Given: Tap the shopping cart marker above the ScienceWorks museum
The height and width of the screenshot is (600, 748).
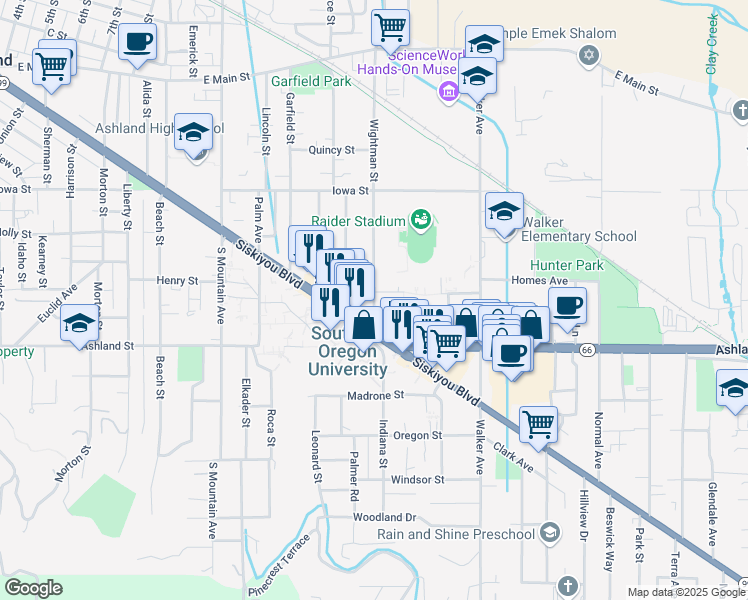Looking at the screenshot, I should coord(391,29).
